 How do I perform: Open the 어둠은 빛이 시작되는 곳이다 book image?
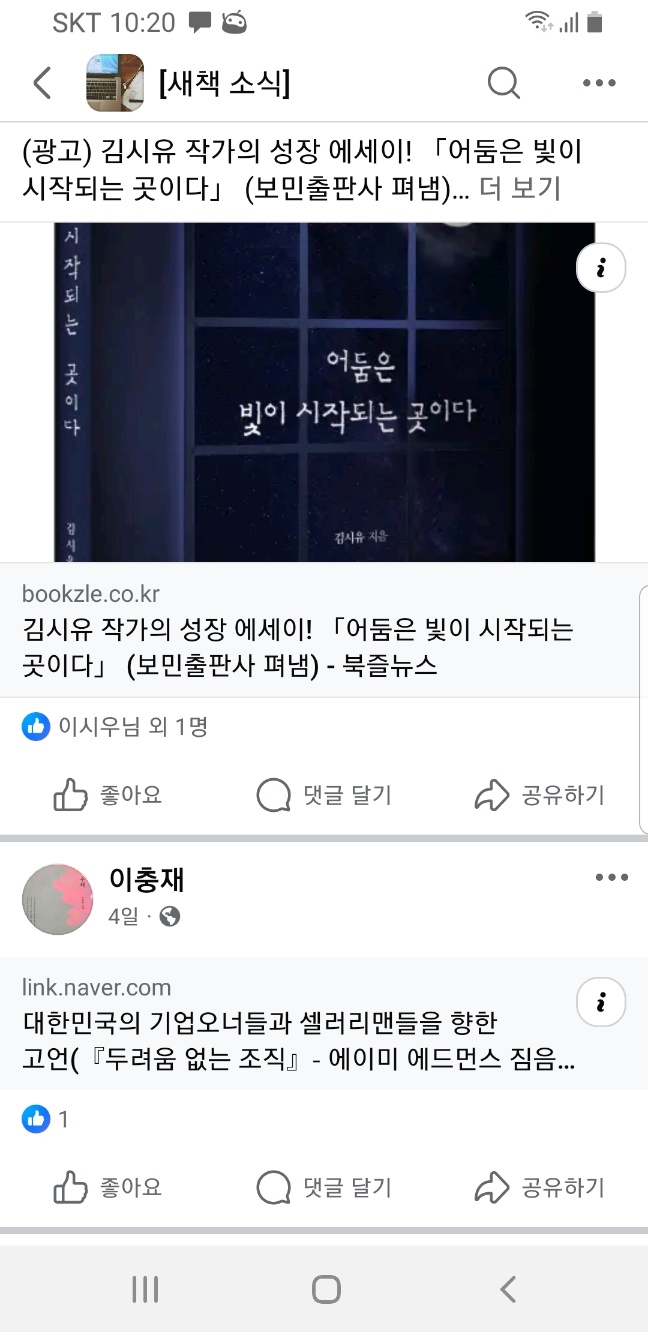324,392
